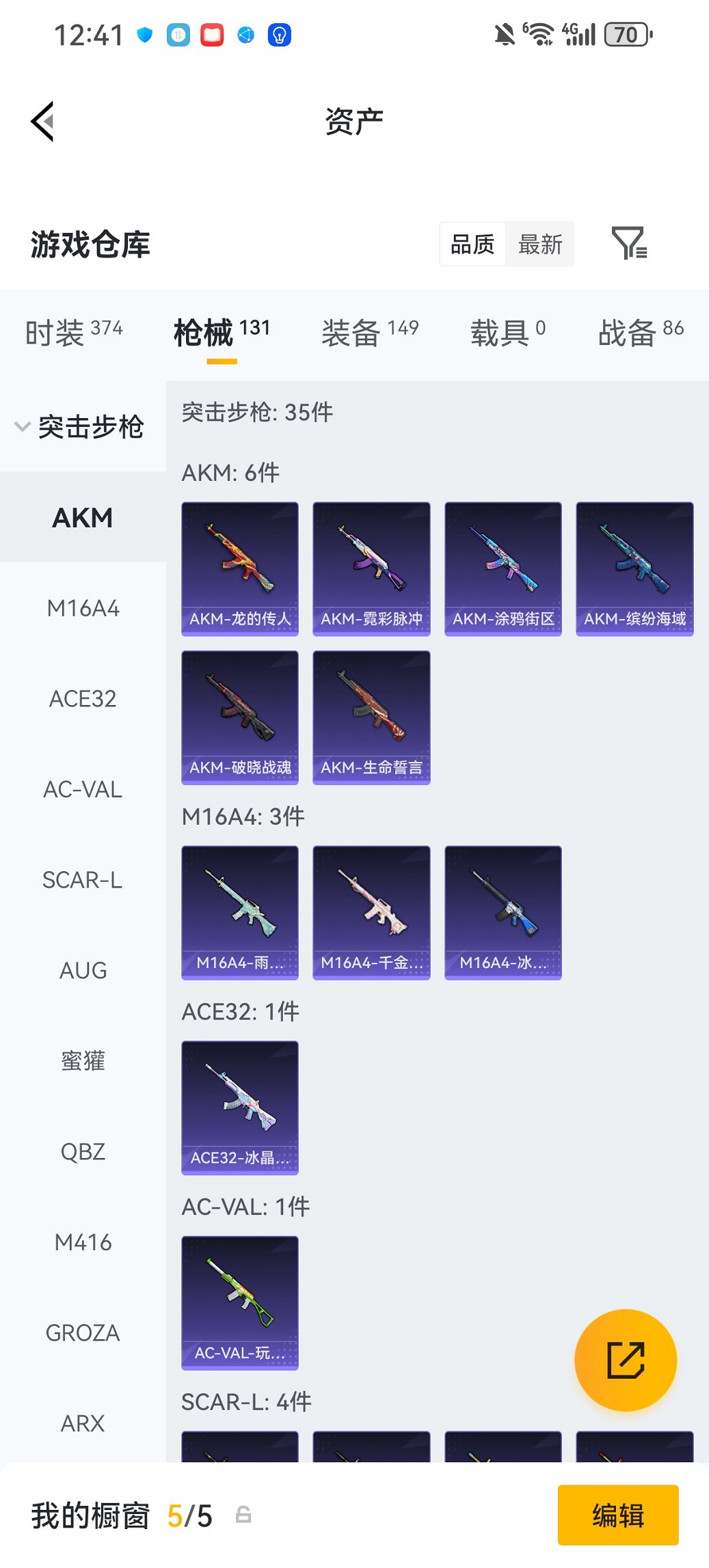709x1568 pixels.
Task: Select M416 in the weapon list
Action: click(x=83, y=1242)
